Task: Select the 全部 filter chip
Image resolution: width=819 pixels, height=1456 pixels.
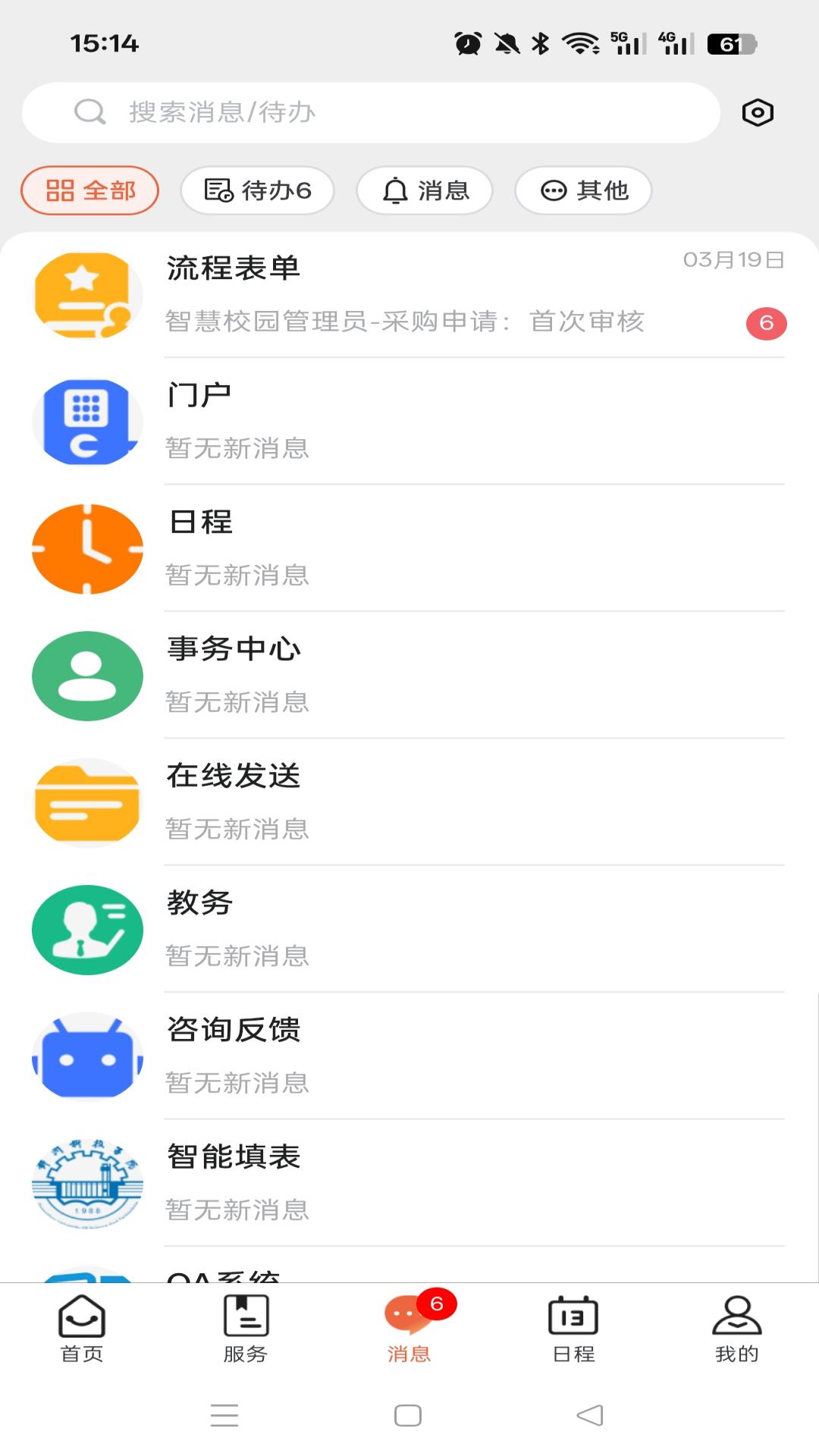Action: pos(90,190)
